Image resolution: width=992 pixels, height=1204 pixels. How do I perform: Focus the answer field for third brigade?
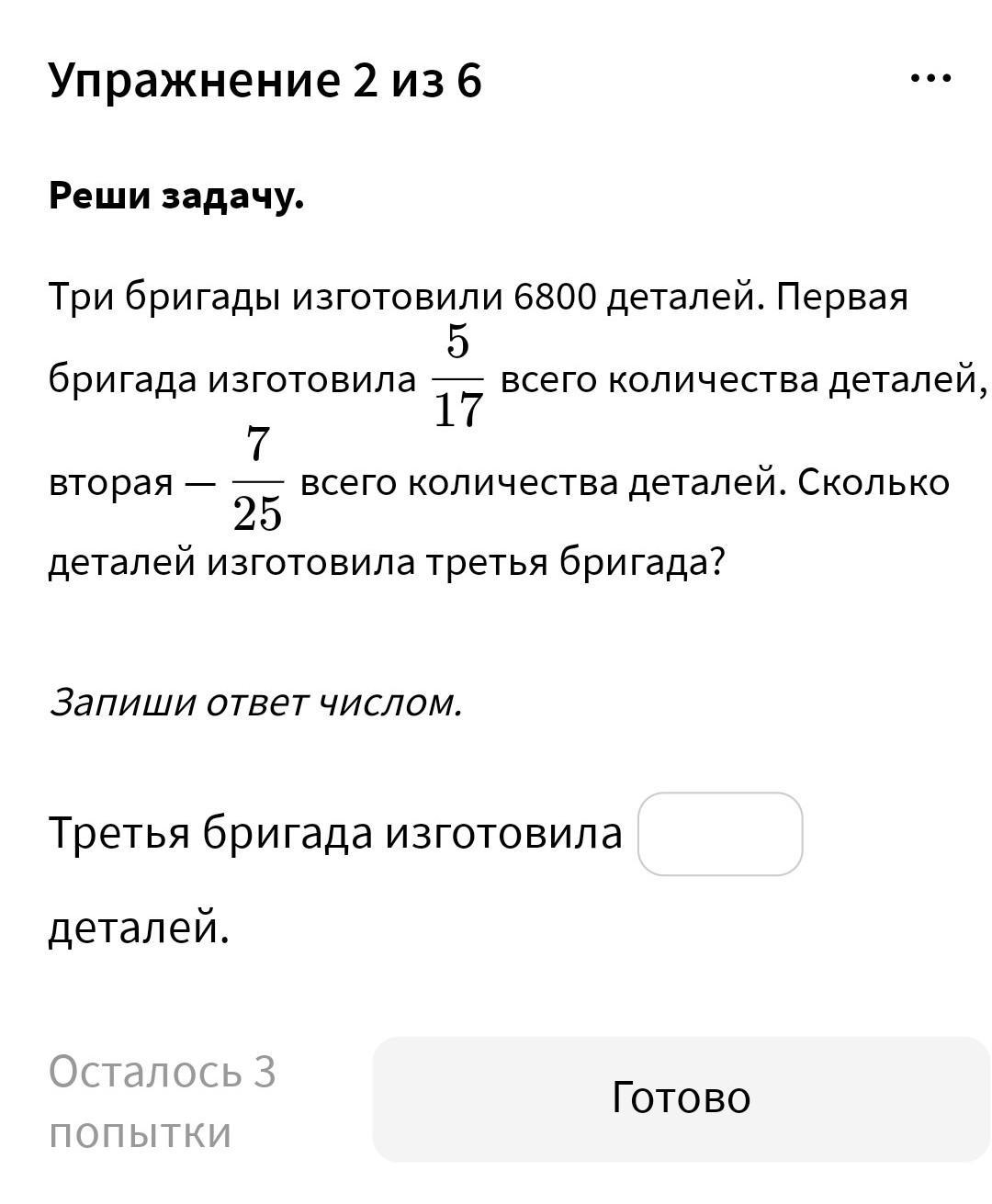720,834
